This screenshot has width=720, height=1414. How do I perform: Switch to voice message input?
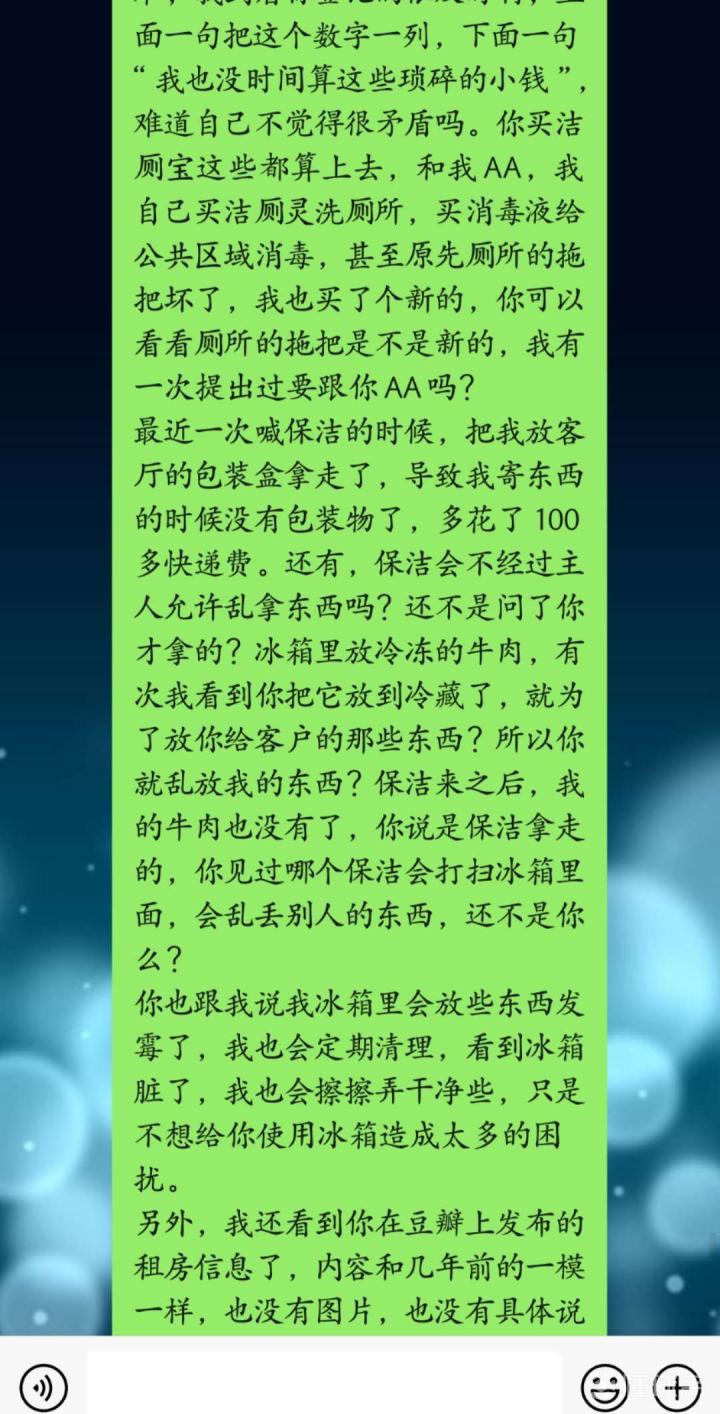coord(43,1387)
